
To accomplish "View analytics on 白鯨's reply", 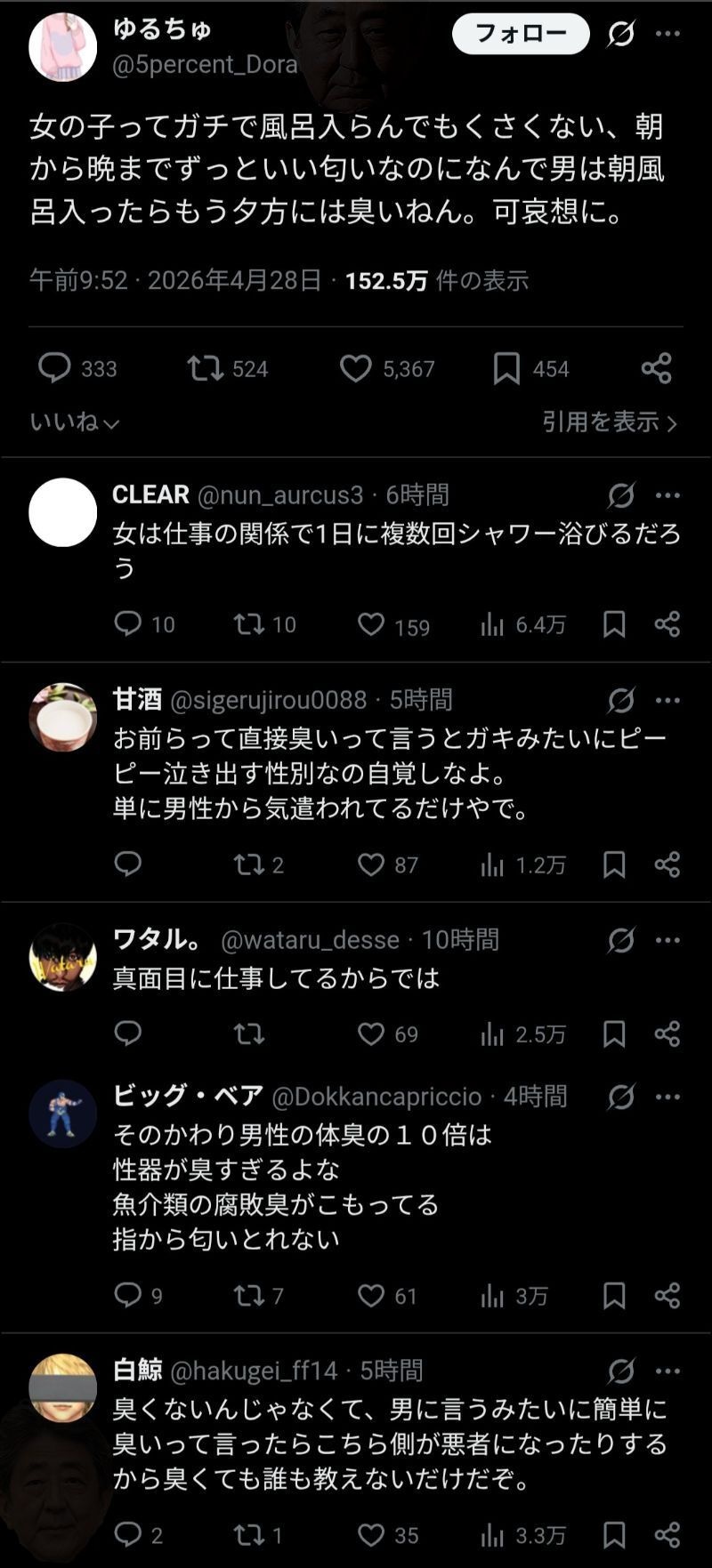I will coord(492,1535).
